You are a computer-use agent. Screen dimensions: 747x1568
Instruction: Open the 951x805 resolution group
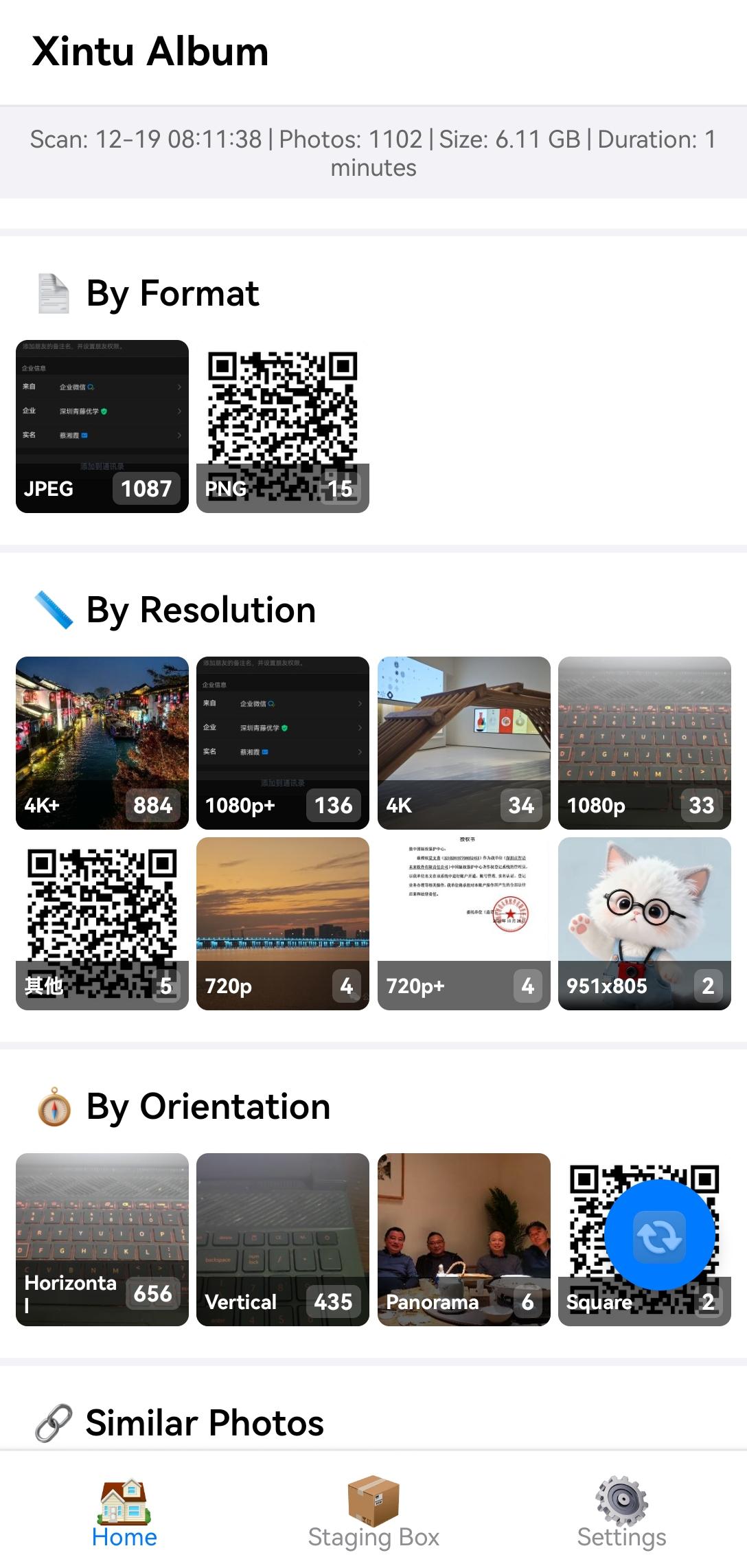click(x=645, y=924)
